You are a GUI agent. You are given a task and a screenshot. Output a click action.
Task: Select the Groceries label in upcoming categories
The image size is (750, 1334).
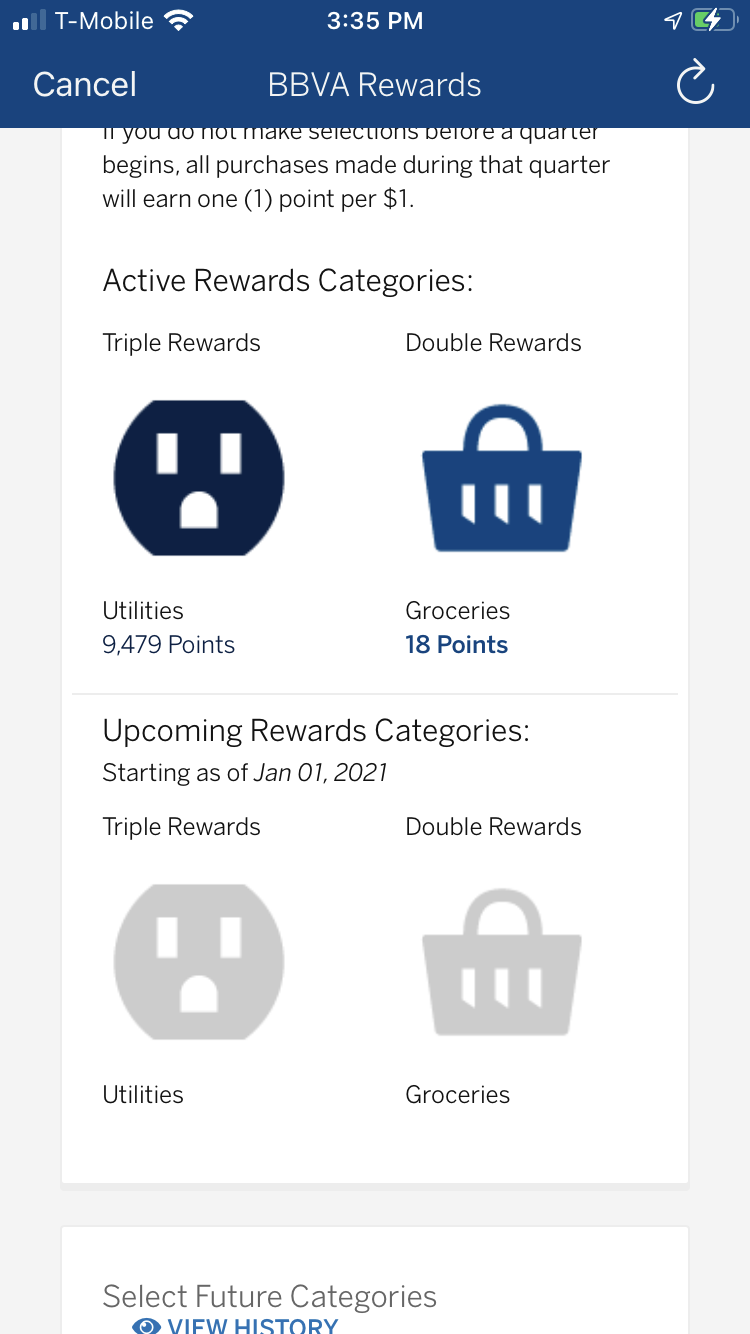point(457,1094)
